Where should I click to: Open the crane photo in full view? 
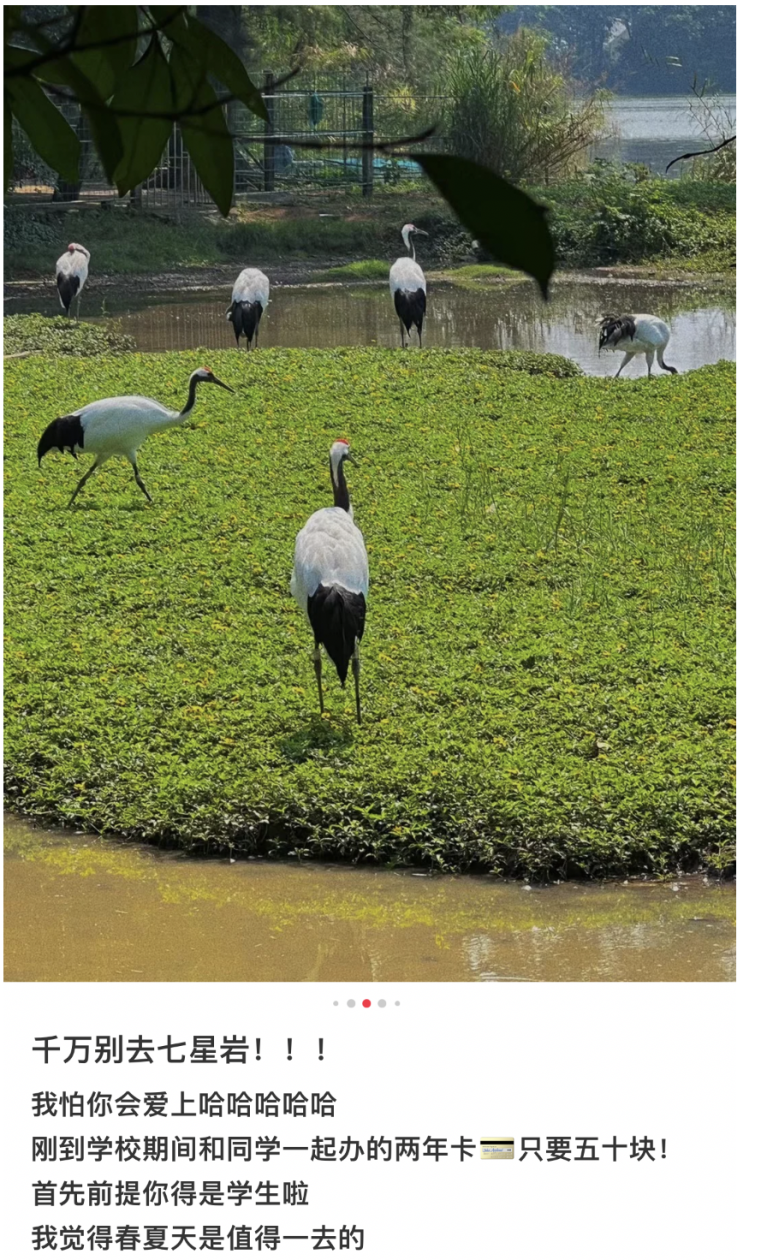pyautogui.click(x=369, y=493)
